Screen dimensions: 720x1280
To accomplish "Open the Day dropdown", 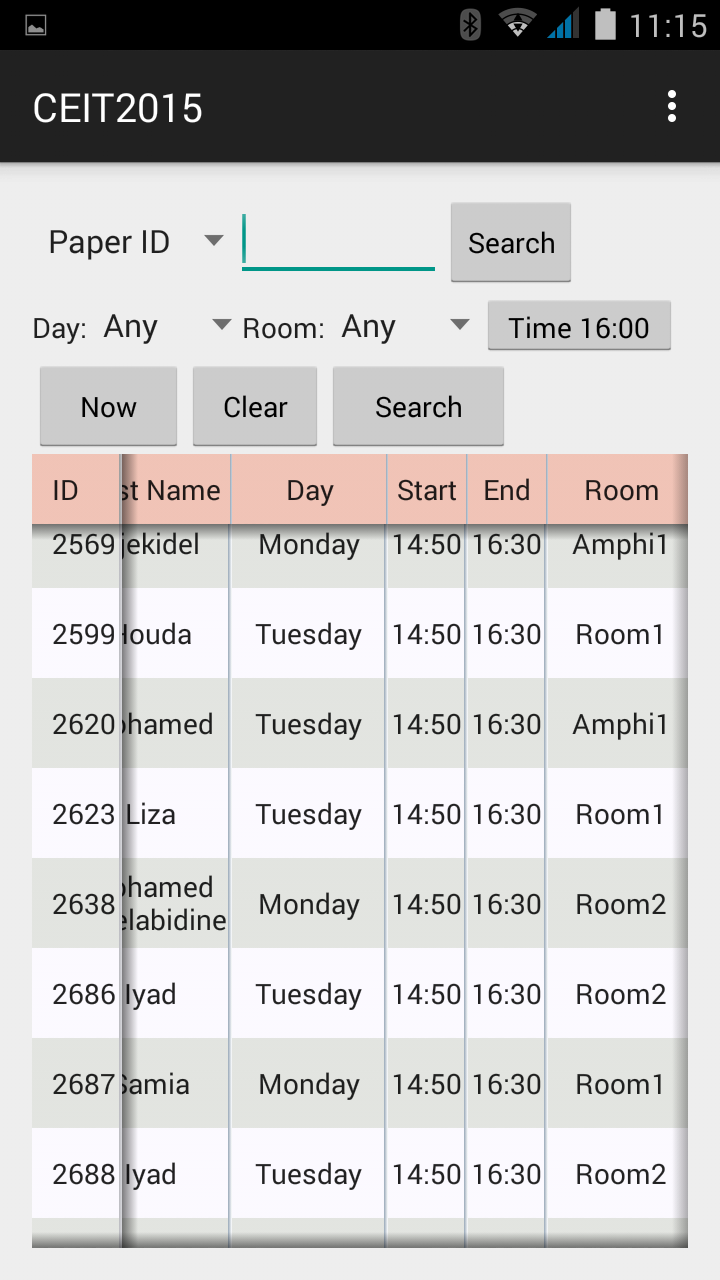I will pos(165,327).
